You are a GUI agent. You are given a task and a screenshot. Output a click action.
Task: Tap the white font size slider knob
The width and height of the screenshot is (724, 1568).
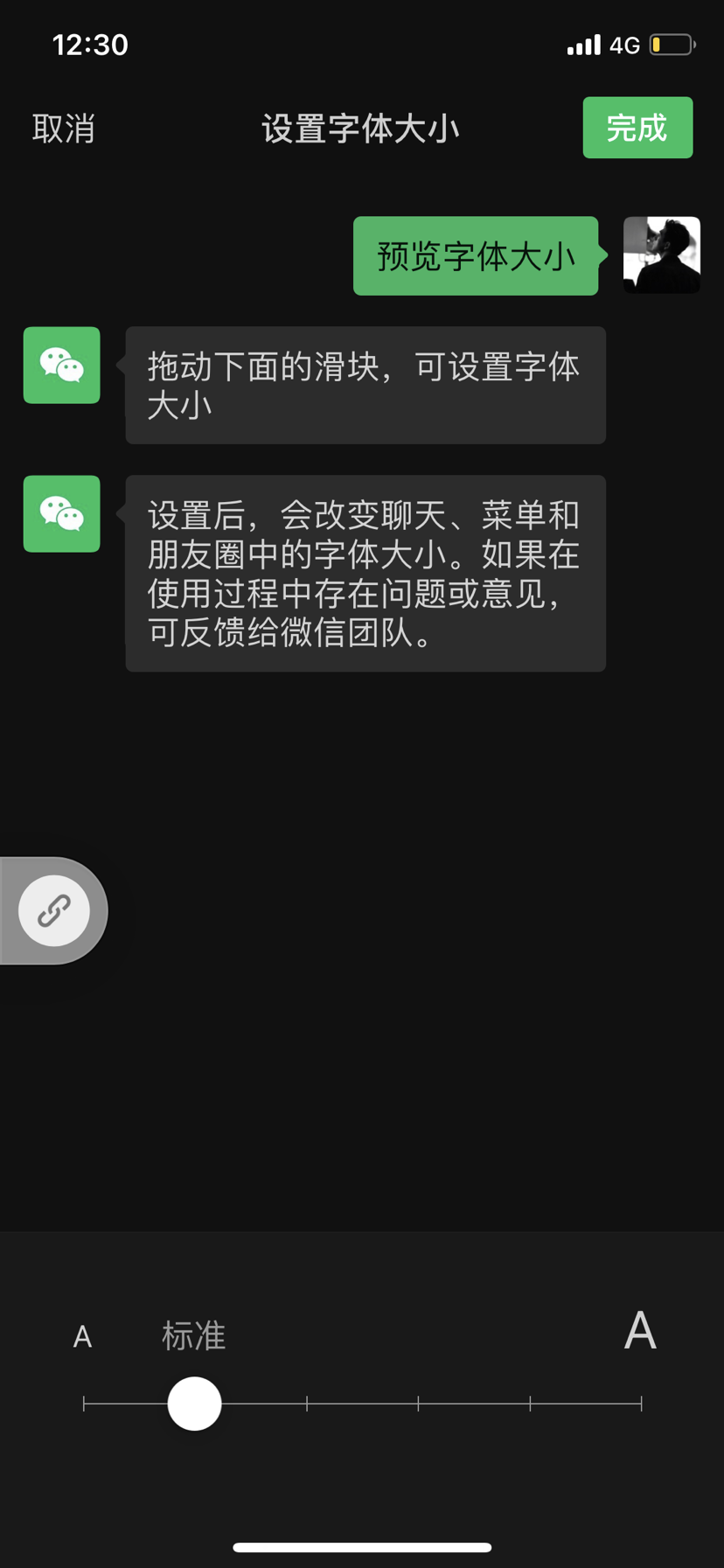point(194,1403)
